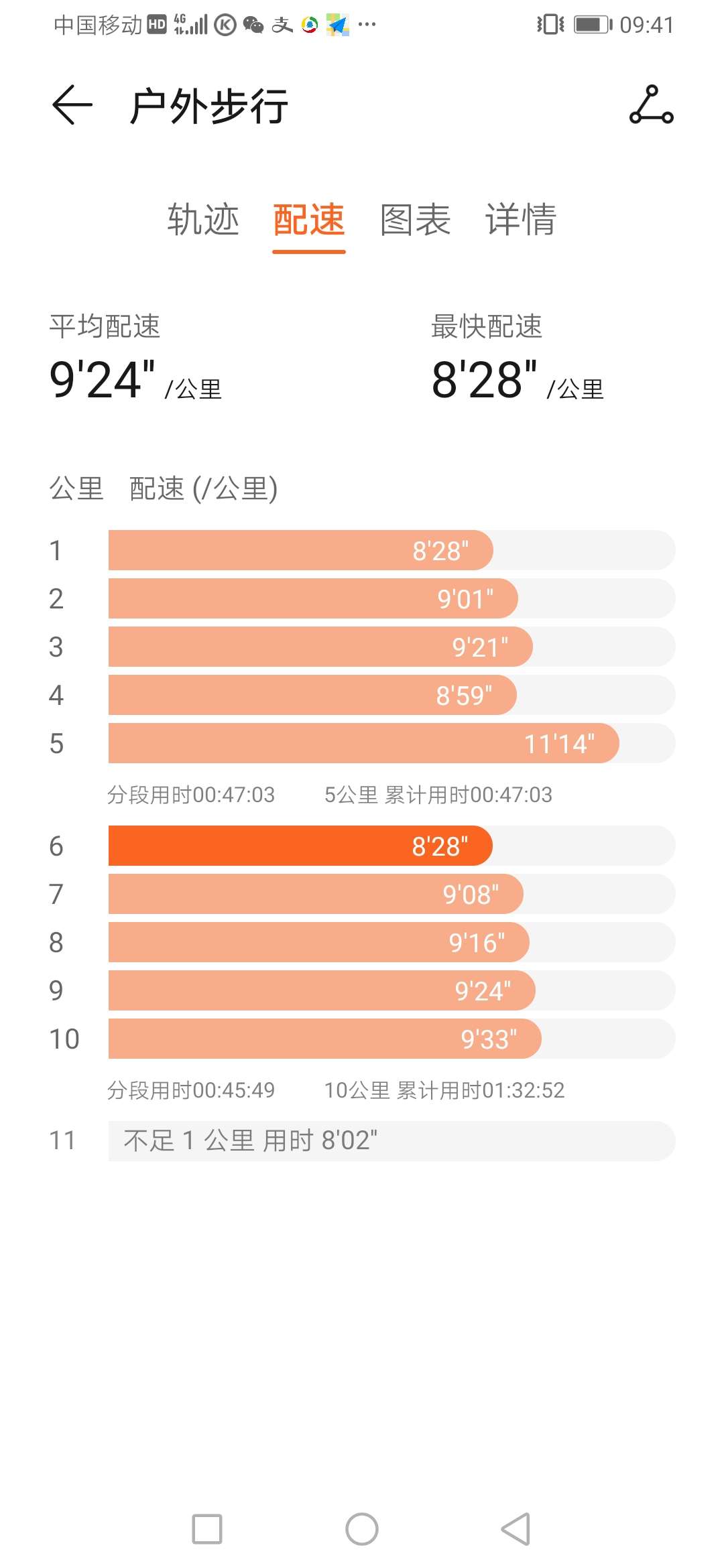Screen dimensions: 724x1568
Task: Tap the Keep app status icon
Action: (224, 25)
